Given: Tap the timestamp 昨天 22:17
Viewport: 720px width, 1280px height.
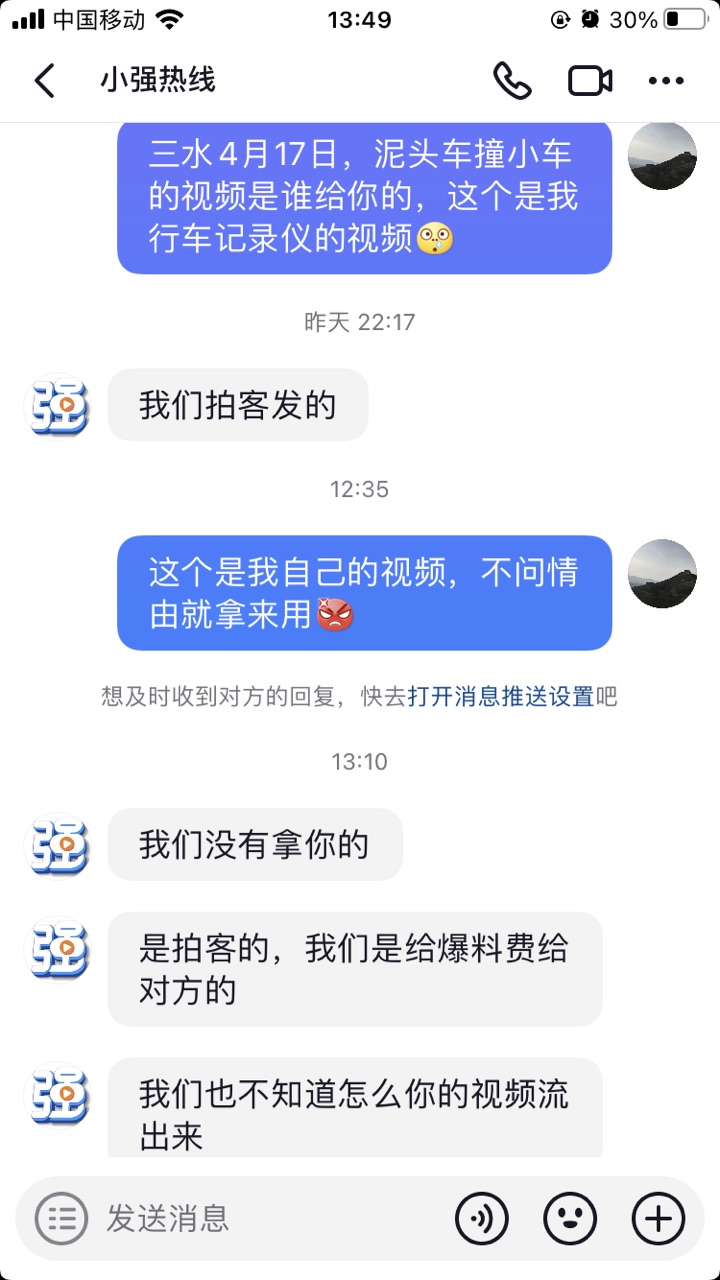Looking at the screenshot, I should tap(360, 322).
